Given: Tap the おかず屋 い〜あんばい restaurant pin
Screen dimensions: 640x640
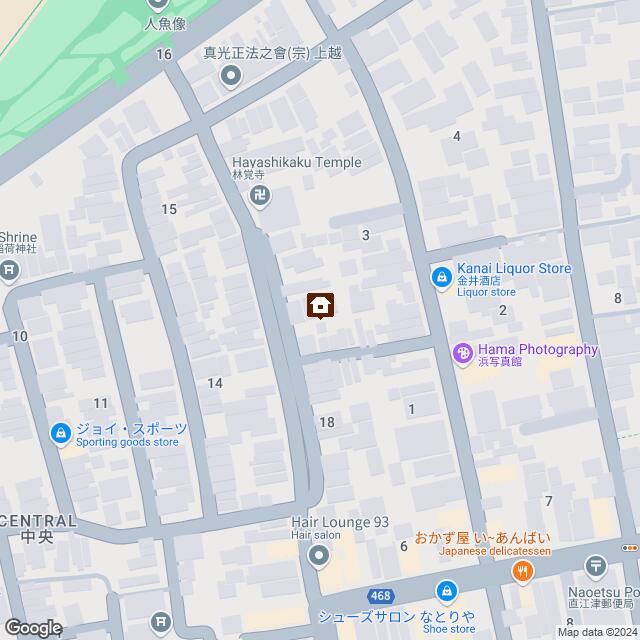Looking at the screenshot, I should (x=521, y=571).
